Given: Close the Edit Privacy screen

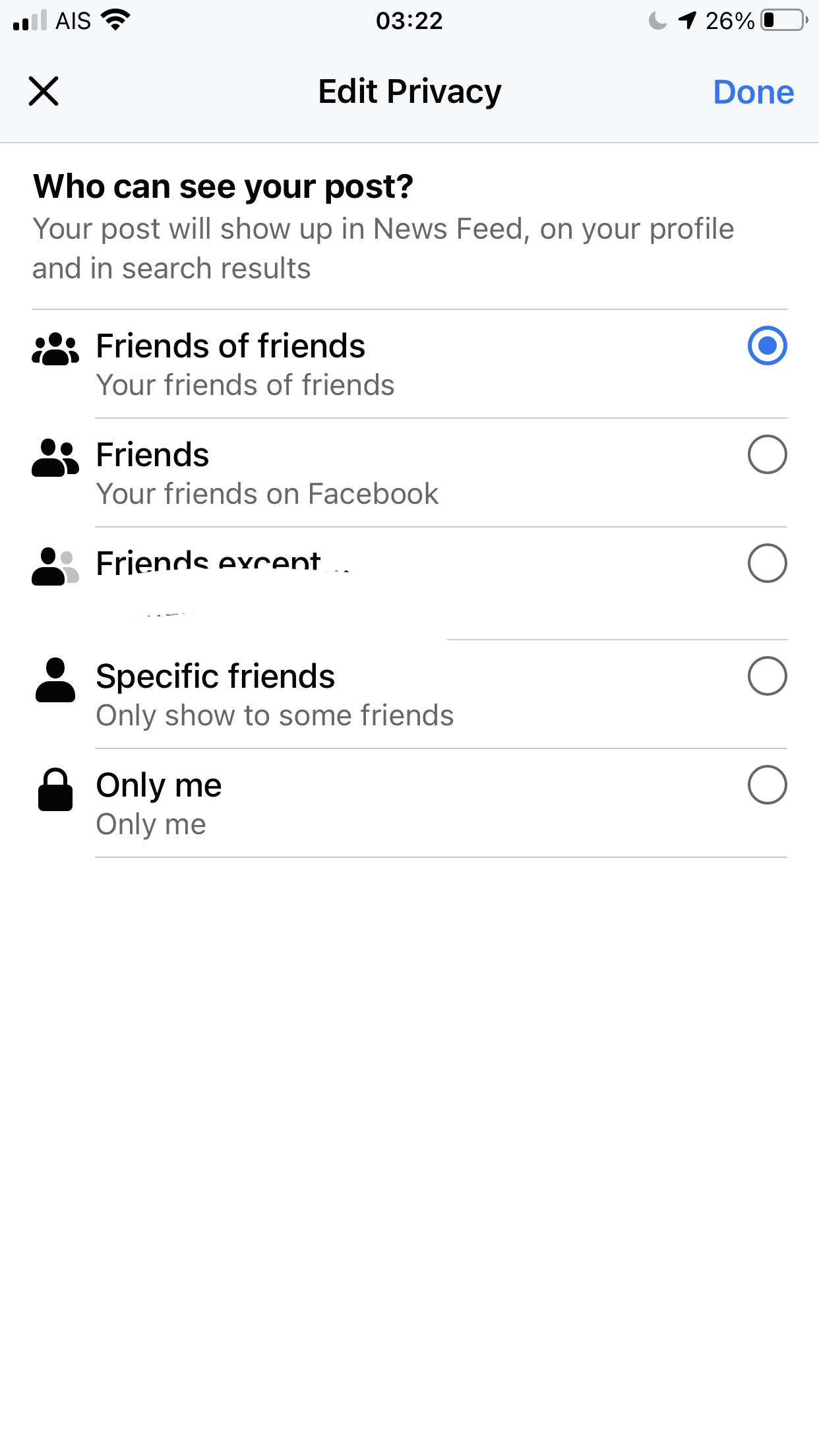Looking at the screenshot, I should (44, 91).
